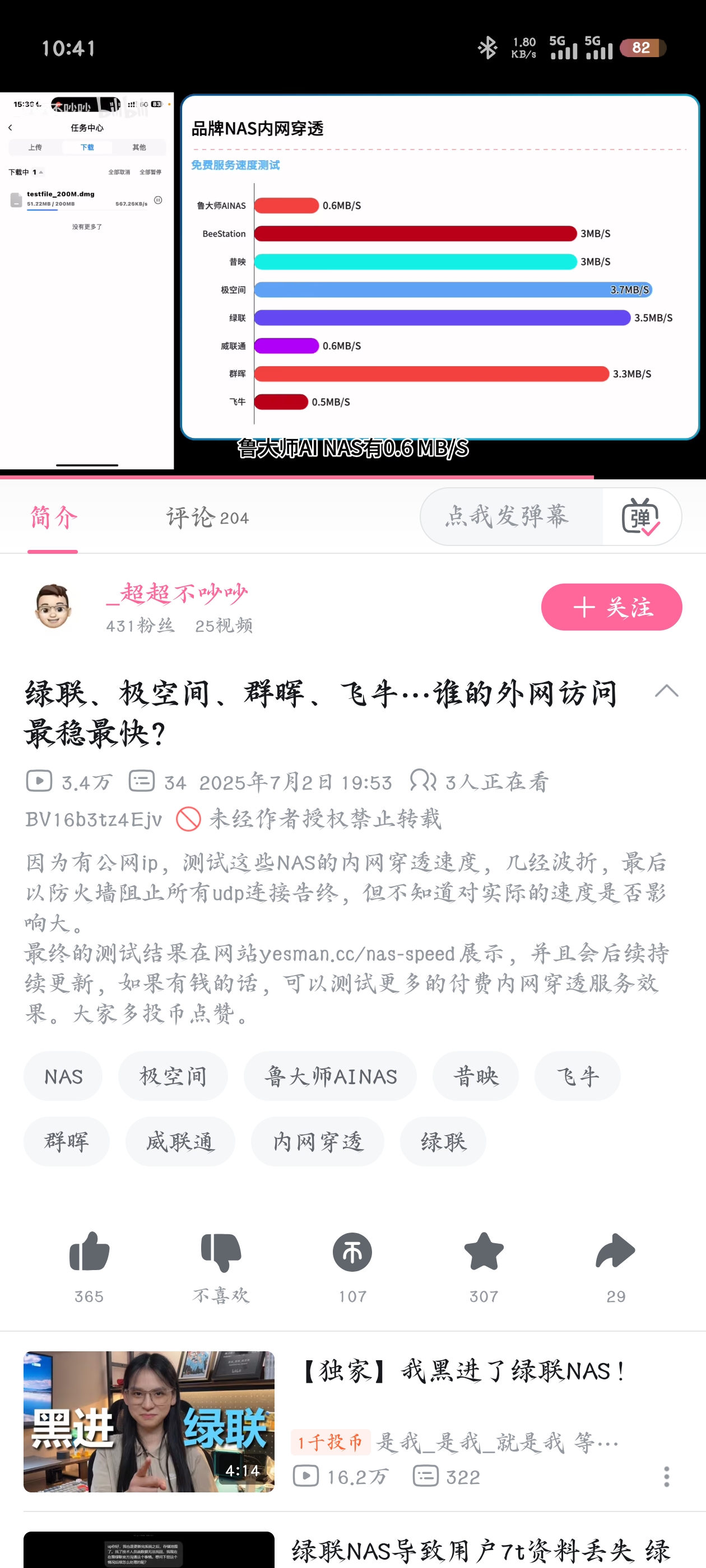Tap the 飞牛 tag chip
Viewport: 706px width, 1568px height.
(x=577, y=1076)
